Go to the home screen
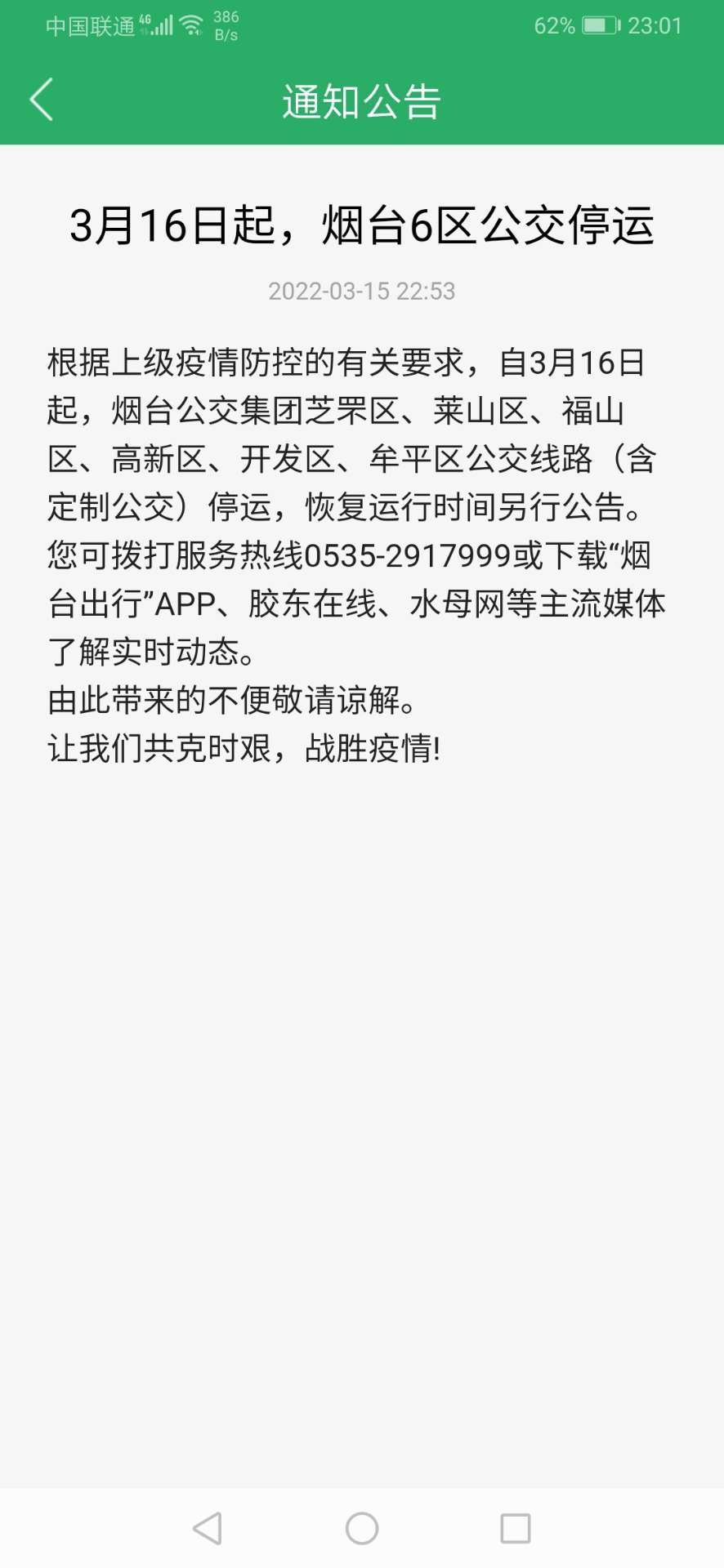 click(x=362, y=1528)
